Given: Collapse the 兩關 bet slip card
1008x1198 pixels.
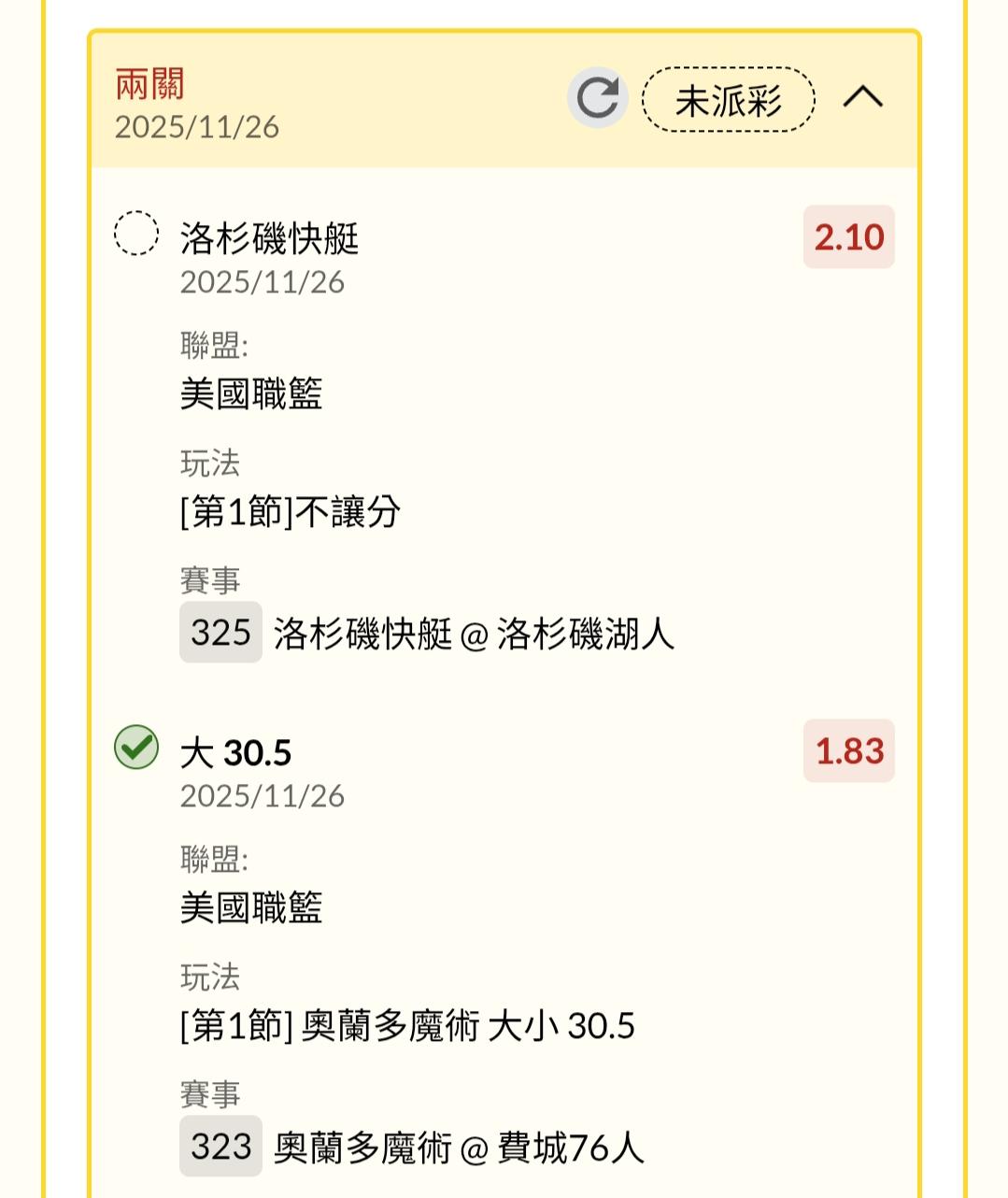Looking at the screenshot, I should point(862,98).
